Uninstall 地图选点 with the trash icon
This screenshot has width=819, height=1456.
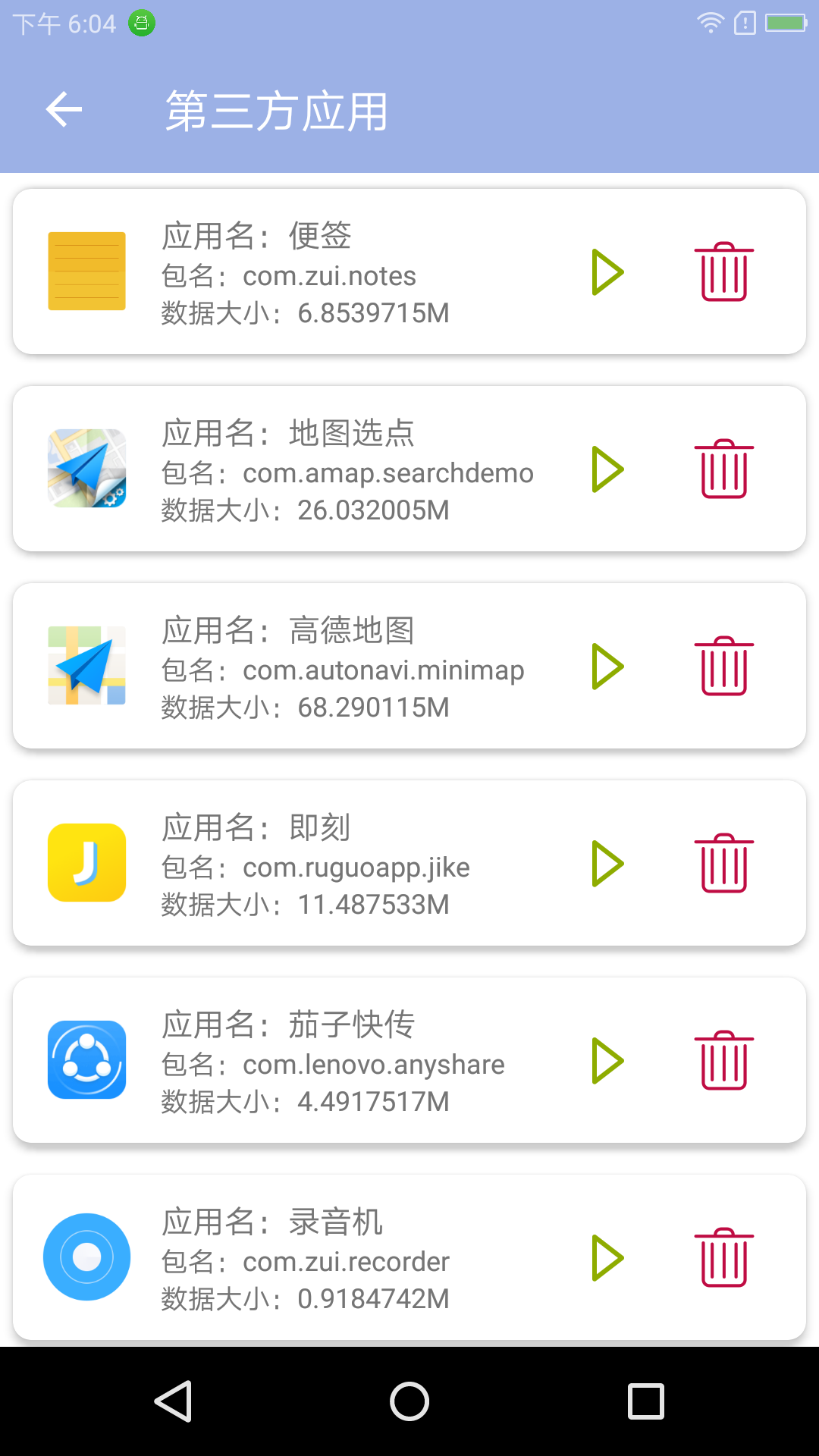point(724,469)
